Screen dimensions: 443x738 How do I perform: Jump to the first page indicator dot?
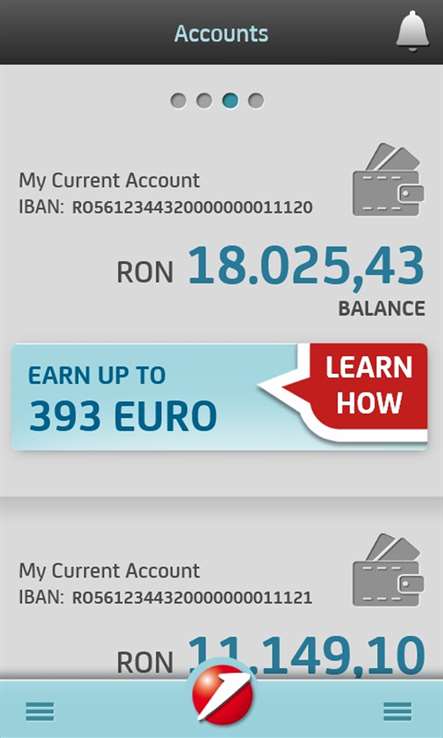[178, 100]
